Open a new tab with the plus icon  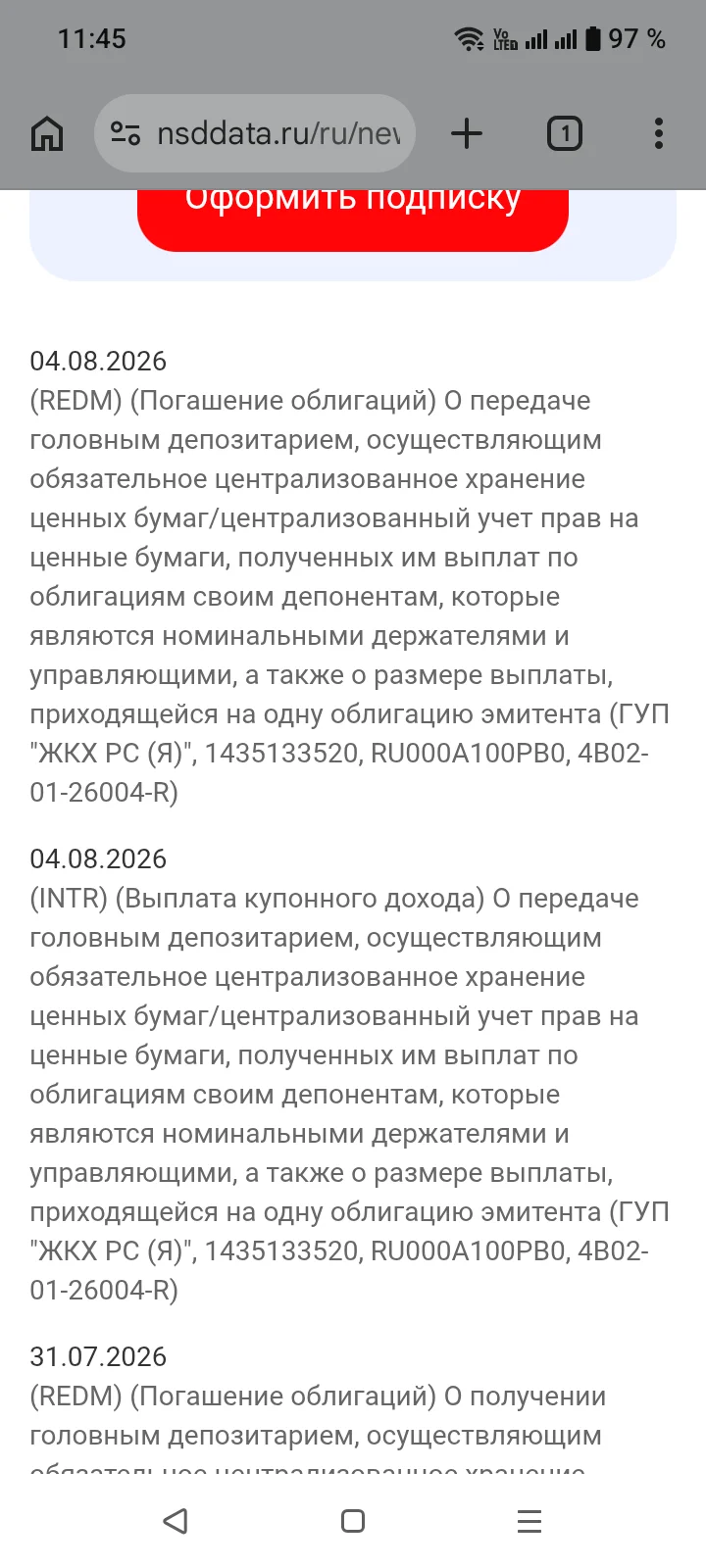click(467, 133)
